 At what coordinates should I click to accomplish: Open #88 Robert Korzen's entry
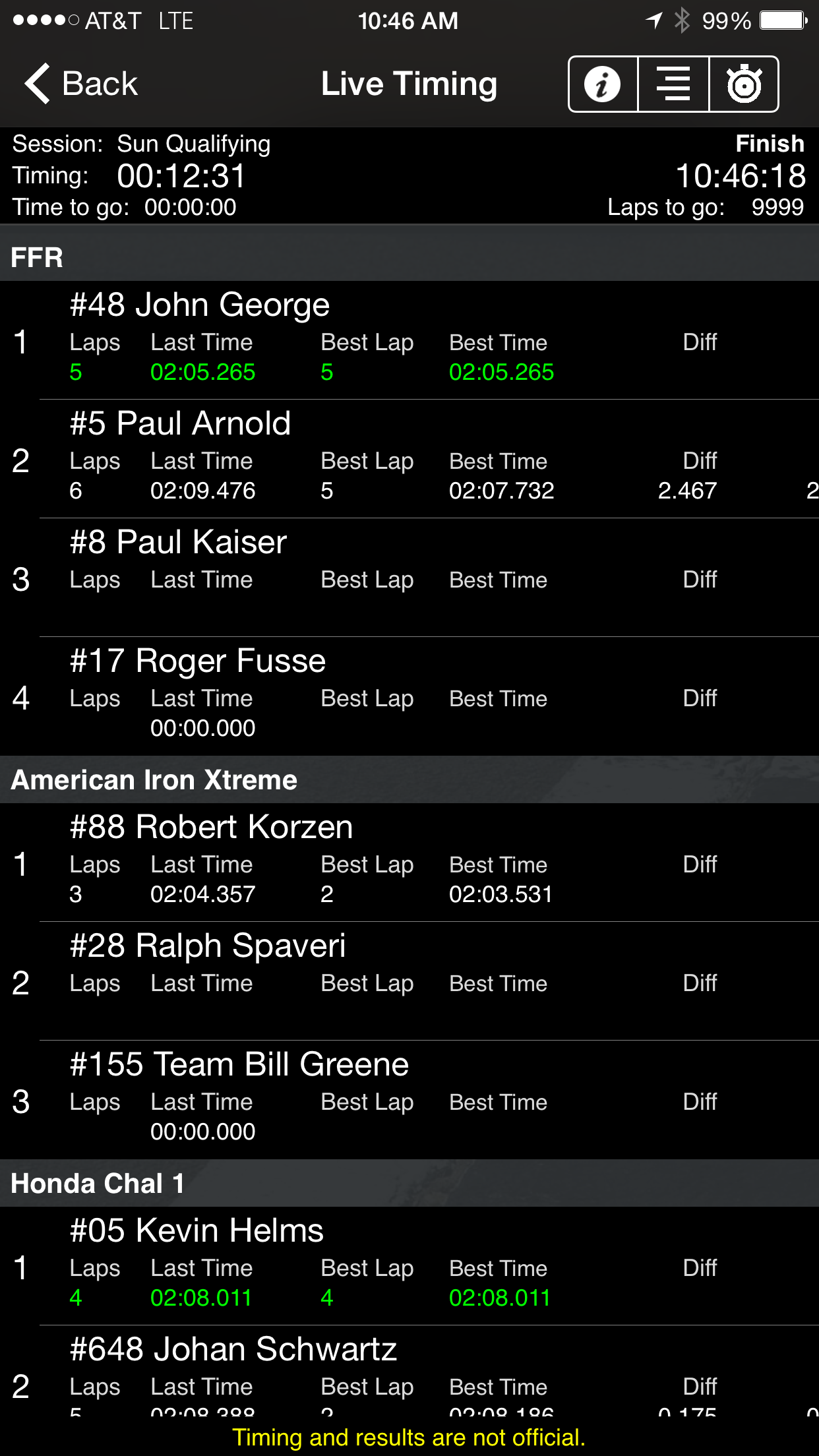pos(409,863)
